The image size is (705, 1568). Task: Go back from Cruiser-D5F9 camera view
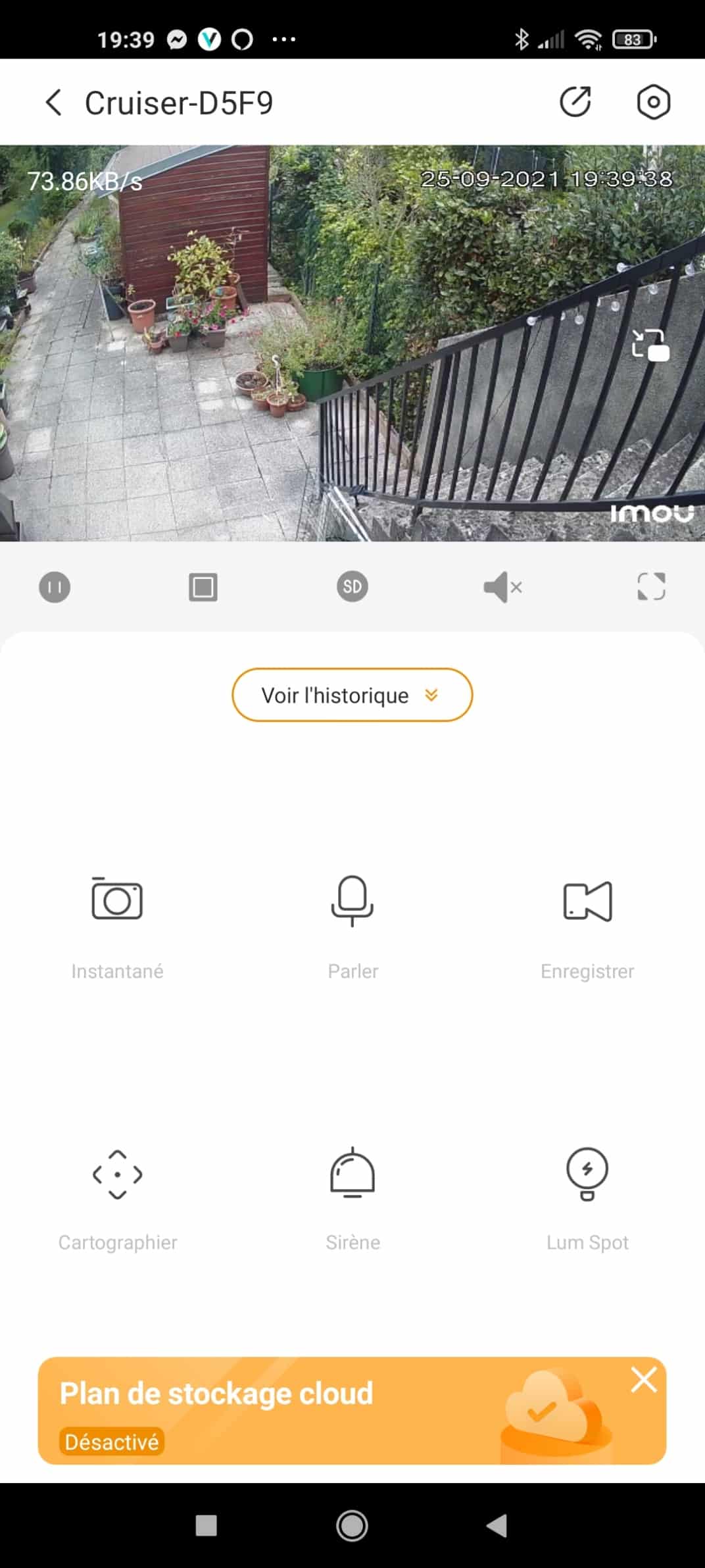click(54, 103)
